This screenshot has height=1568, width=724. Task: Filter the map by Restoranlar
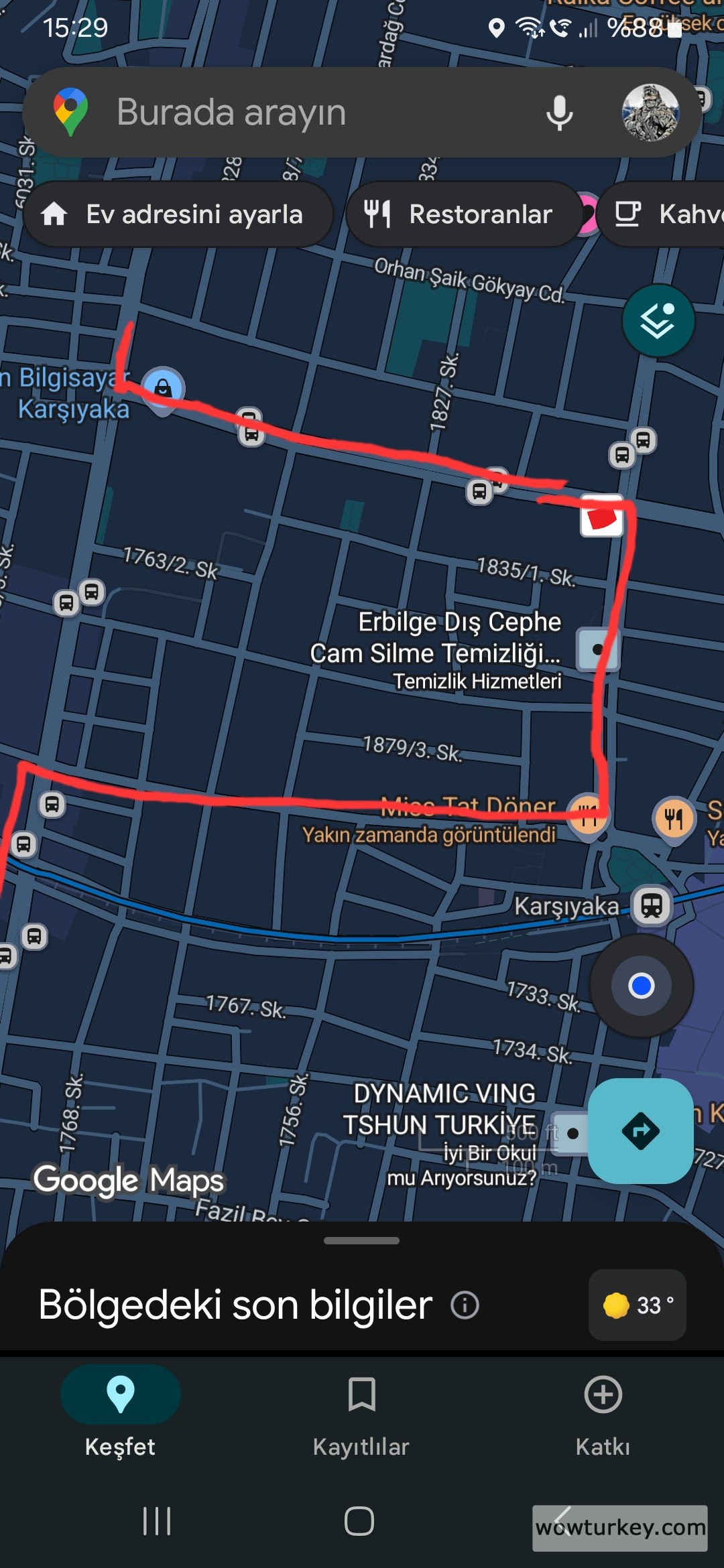click(x=463, y=214)
